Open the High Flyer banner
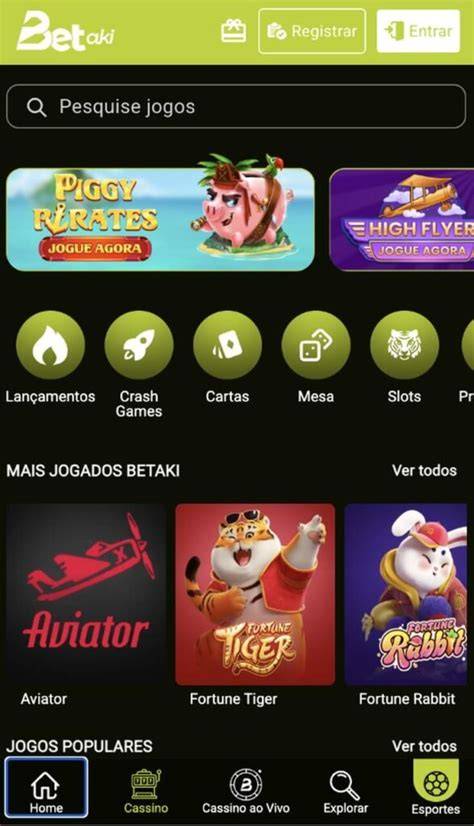Viewport: 474px width, 826px height. (402, 219)
